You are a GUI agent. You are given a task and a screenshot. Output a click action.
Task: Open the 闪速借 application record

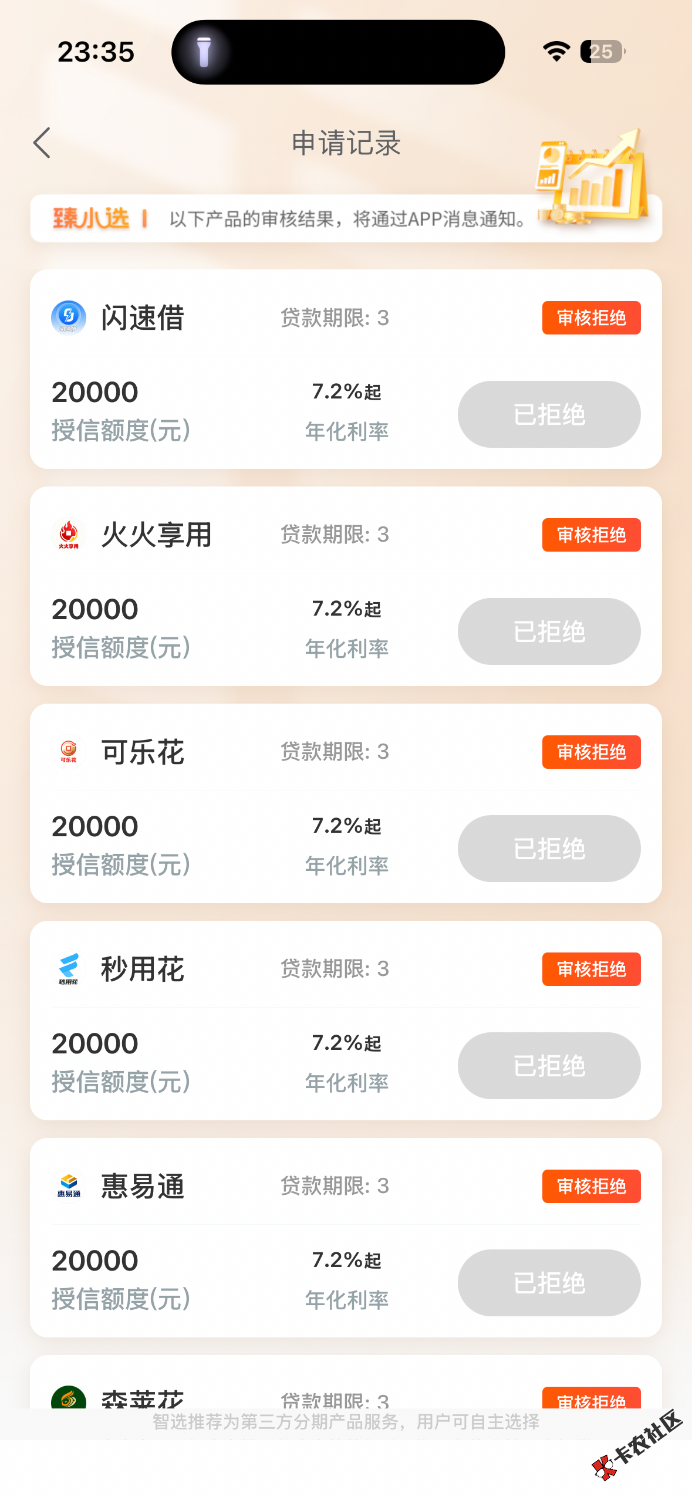[x=143, y=318]
